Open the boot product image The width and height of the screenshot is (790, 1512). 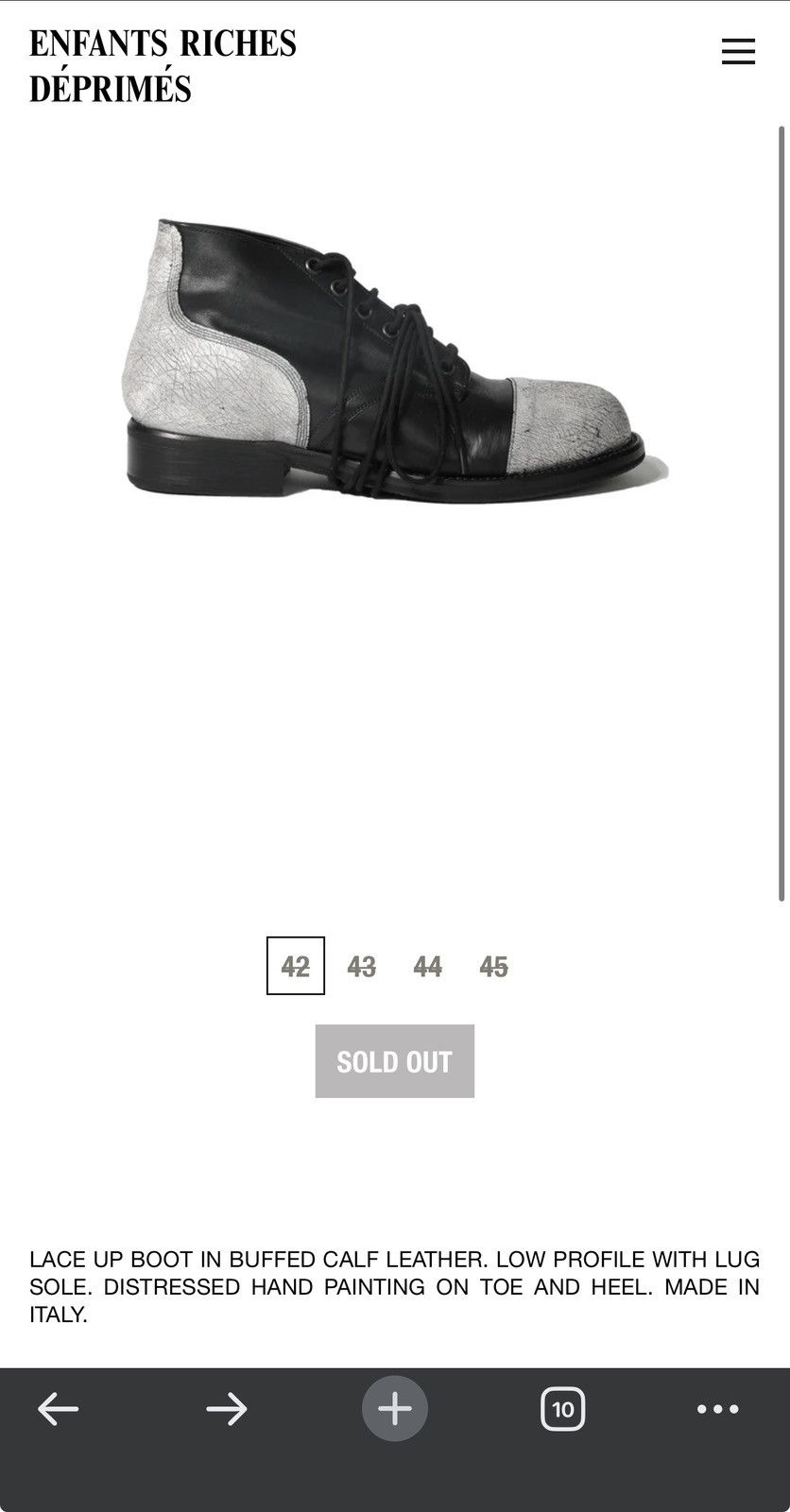click(395, 359)
